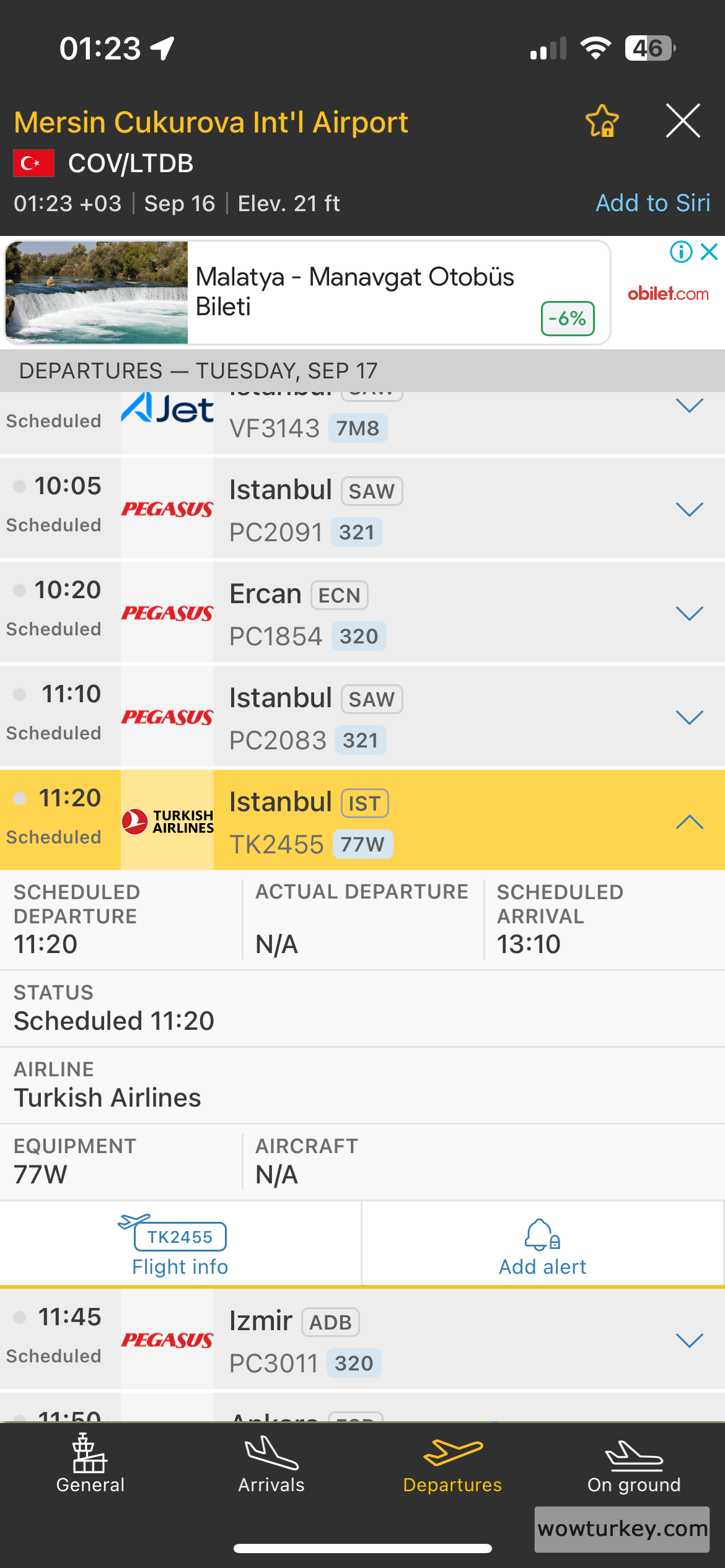Tap Add to Siri link
The image size is (725, 1568).
pyautogui.click(x=652, y=203)
